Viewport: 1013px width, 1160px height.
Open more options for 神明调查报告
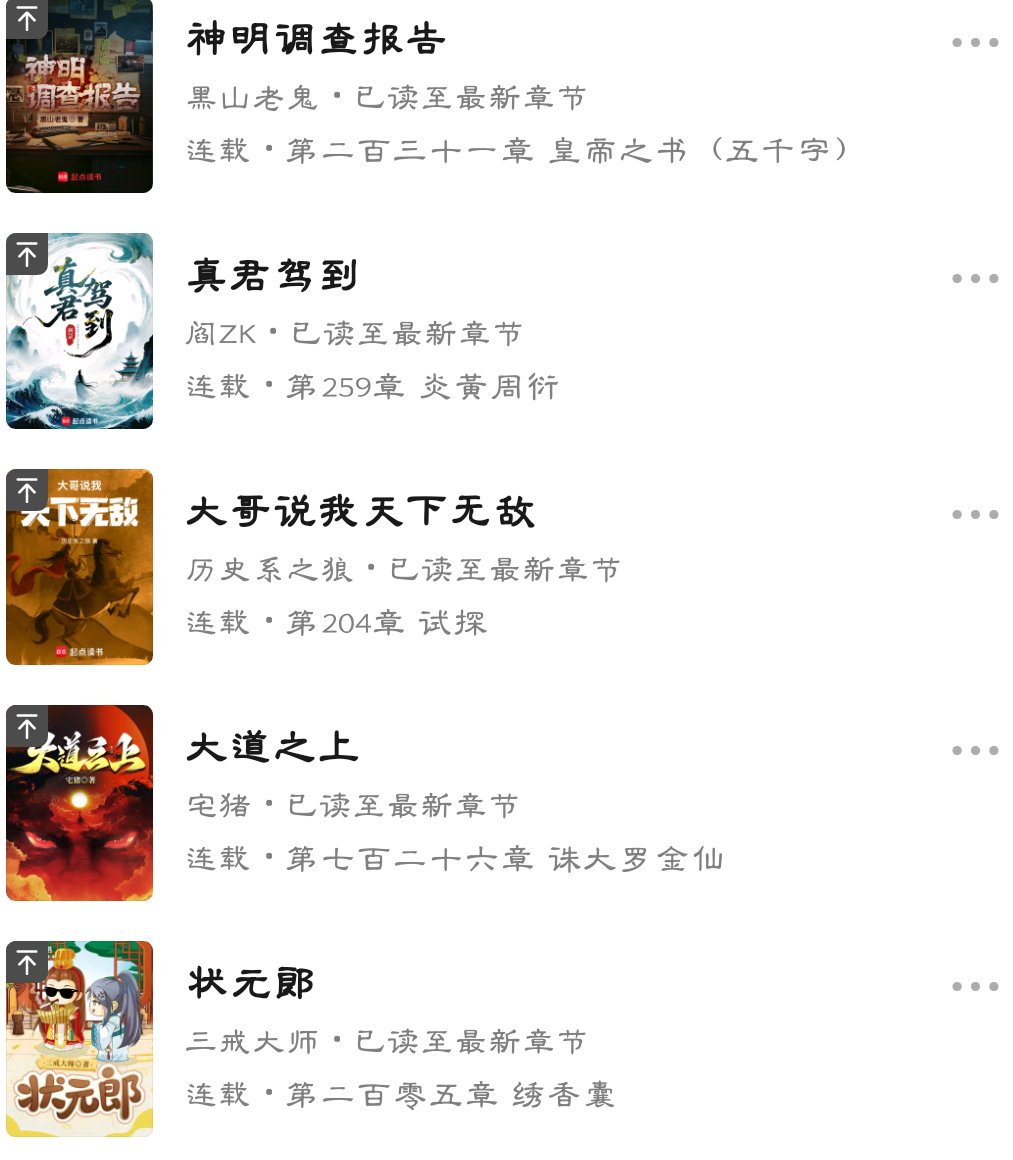[975, 43]
